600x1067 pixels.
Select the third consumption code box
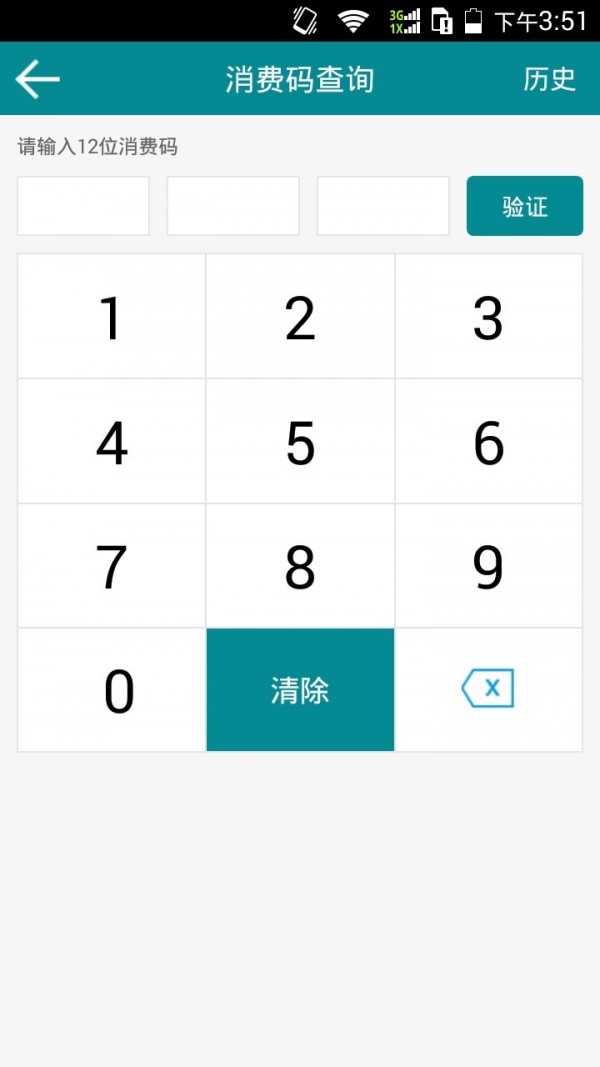(383, 206)
